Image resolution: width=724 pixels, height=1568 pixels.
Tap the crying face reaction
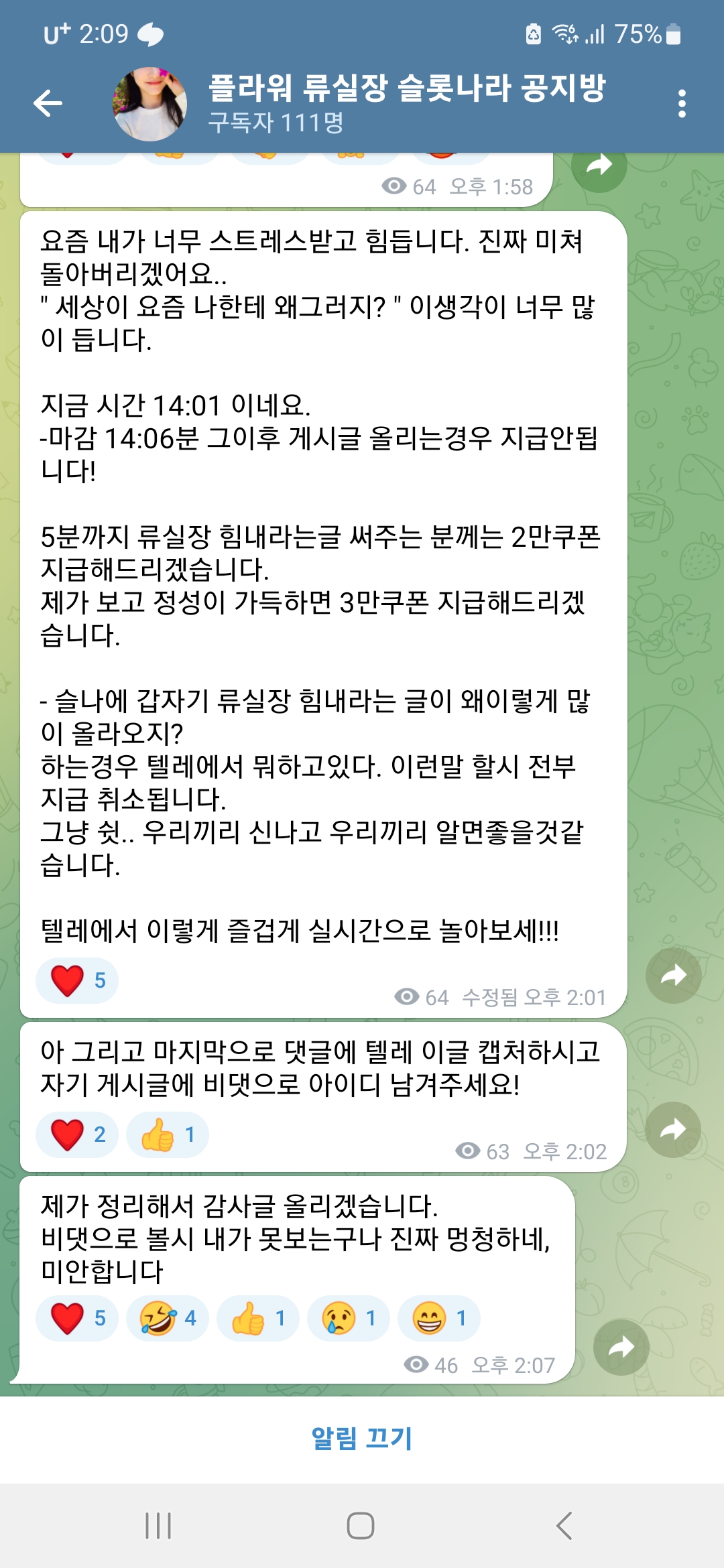(x=349, y=1318)
